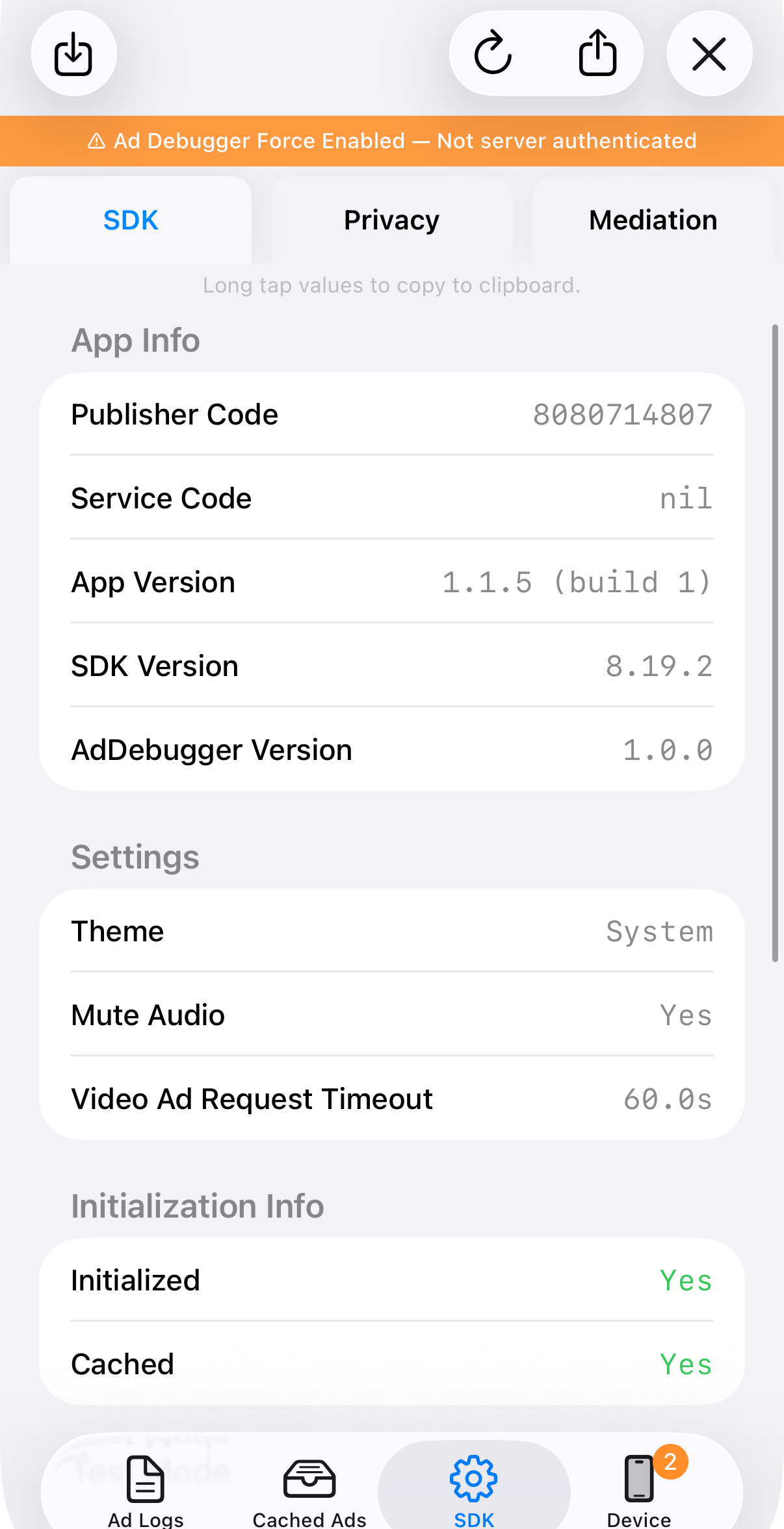This screenshot has width=784, height=1529.
Task: Switch to the Mediation tab
Action: (x=653, y=220)
